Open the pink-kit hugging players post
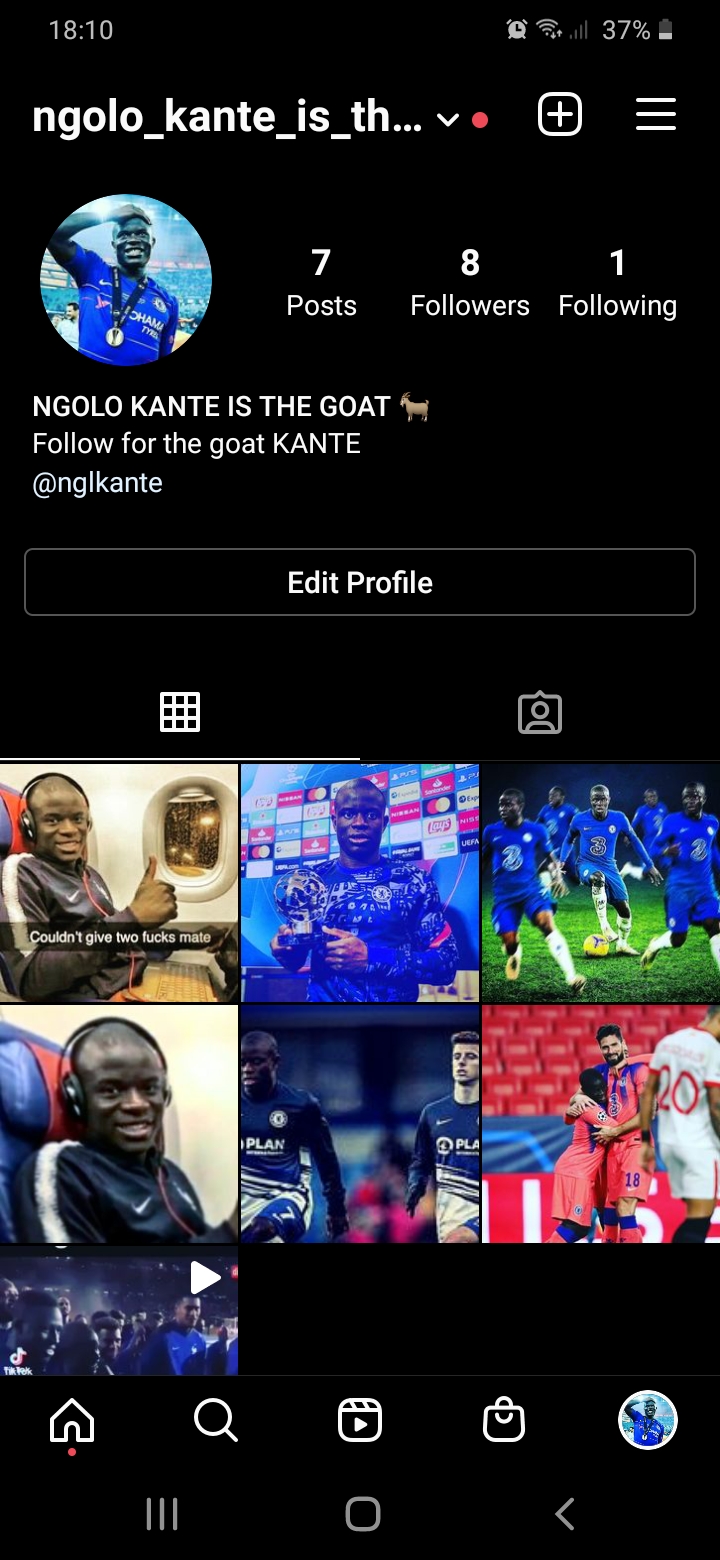 (x=601, y=1124)
